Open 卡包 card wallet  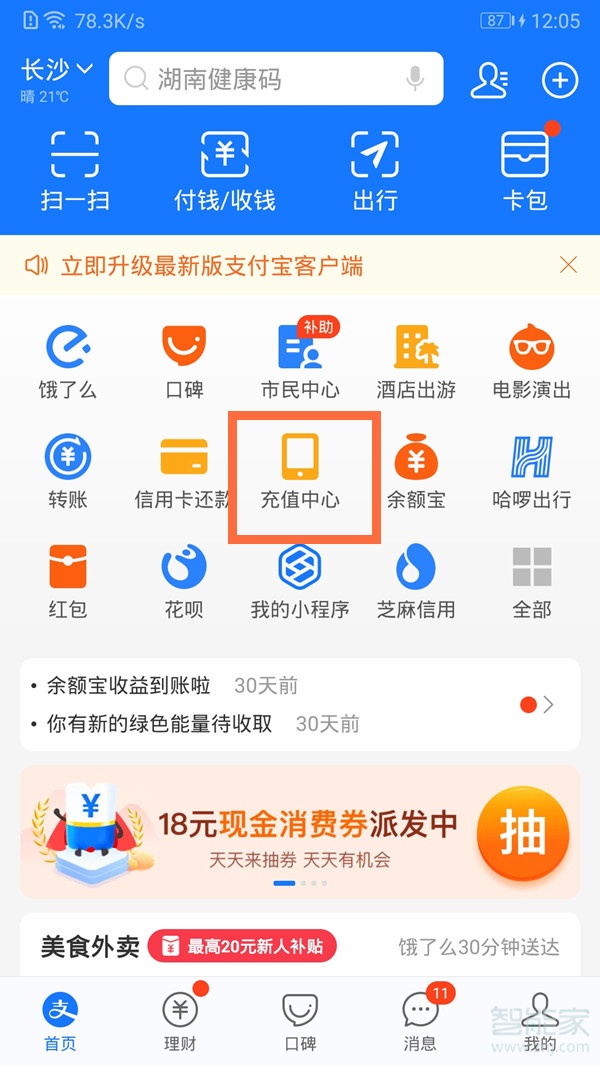click(525, 170)
